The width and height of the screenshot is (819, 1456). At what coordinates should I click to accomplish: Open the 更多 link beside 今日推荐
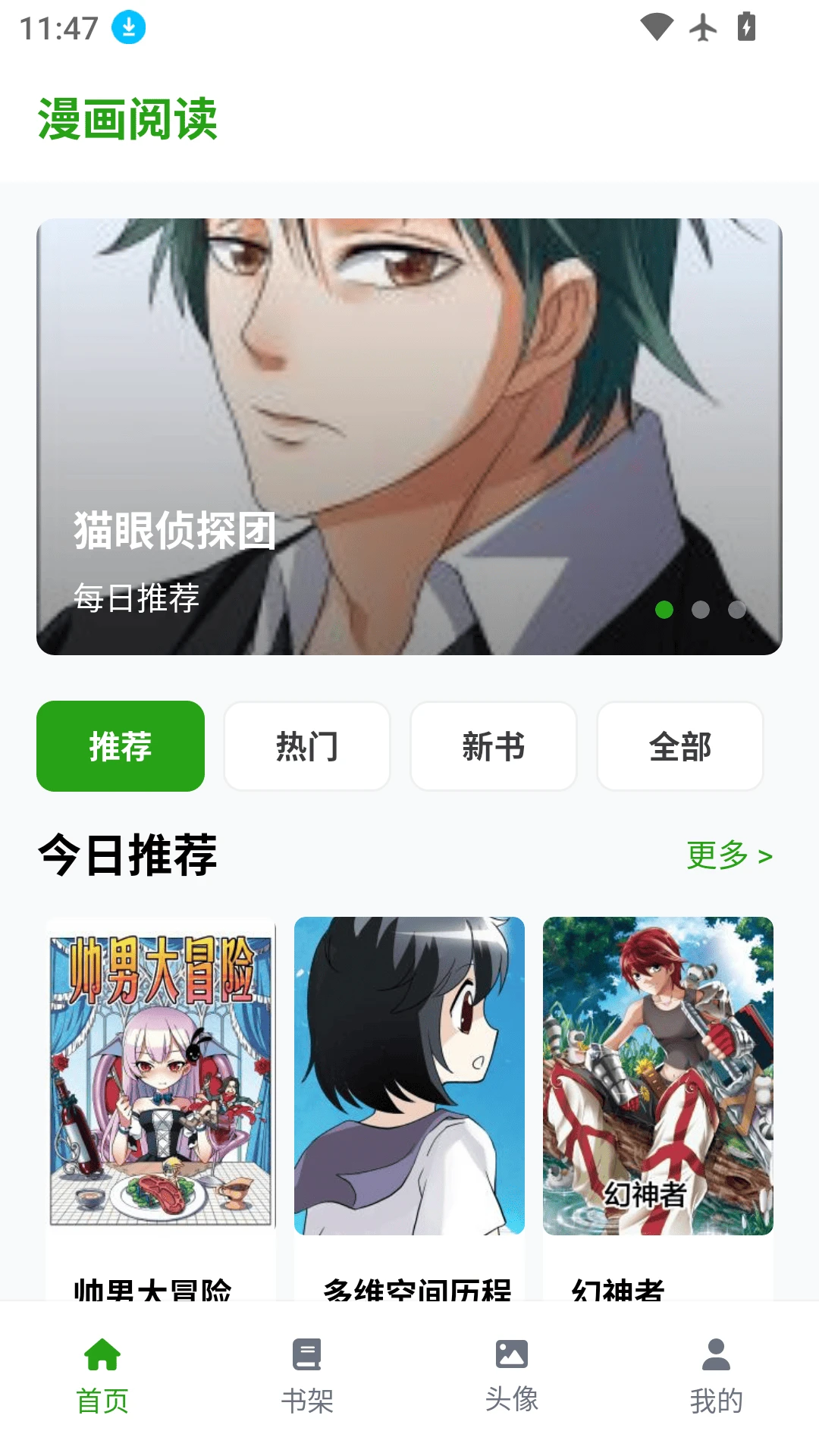point(730,855)
